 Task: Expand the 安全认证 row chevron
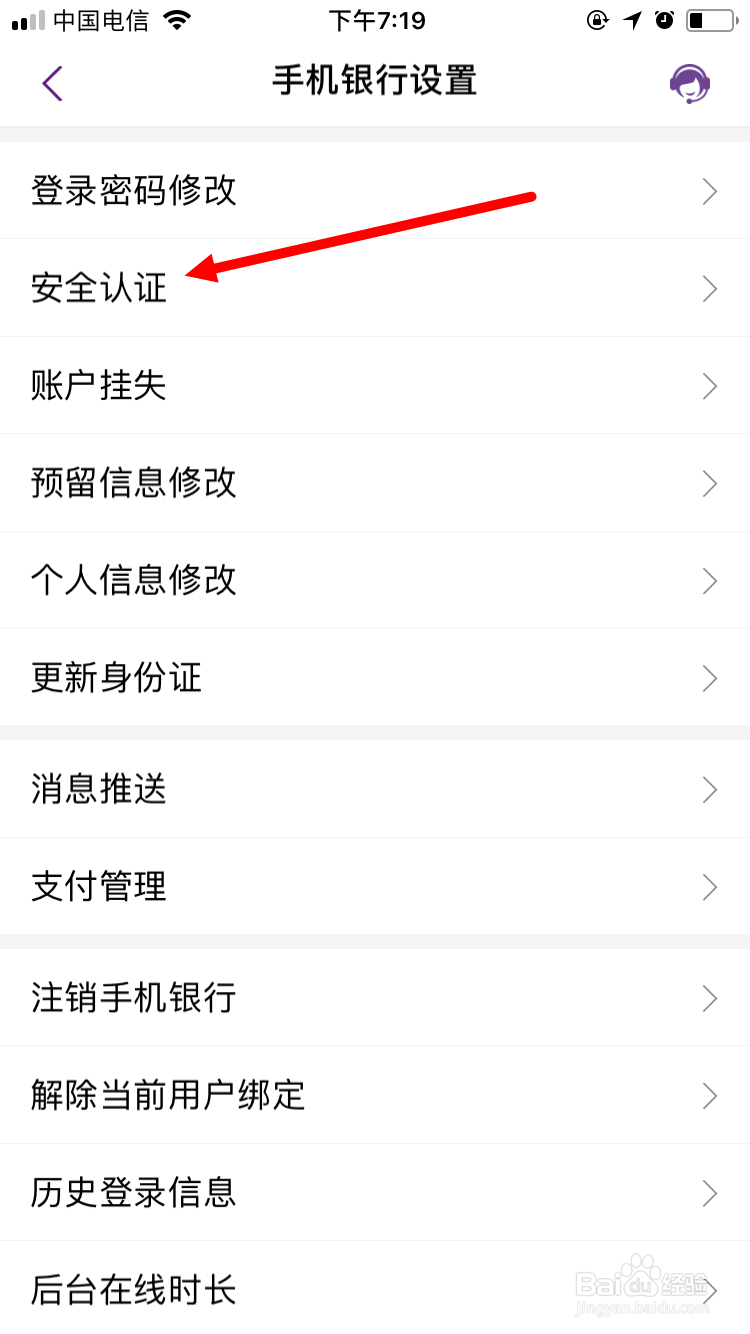[710, 288]
